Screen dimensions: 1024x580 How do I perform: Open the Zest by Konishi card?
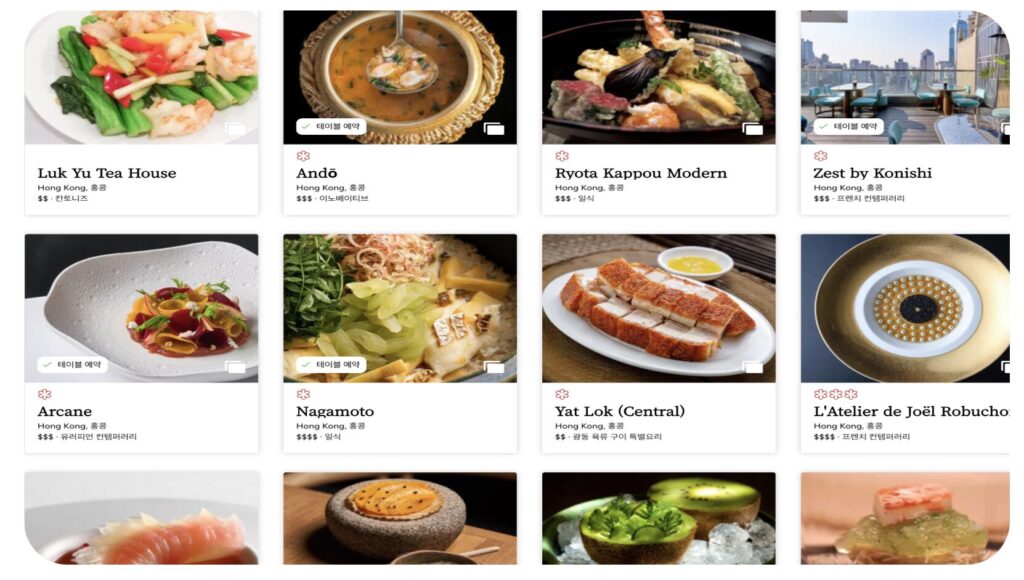tap(872, 173)
